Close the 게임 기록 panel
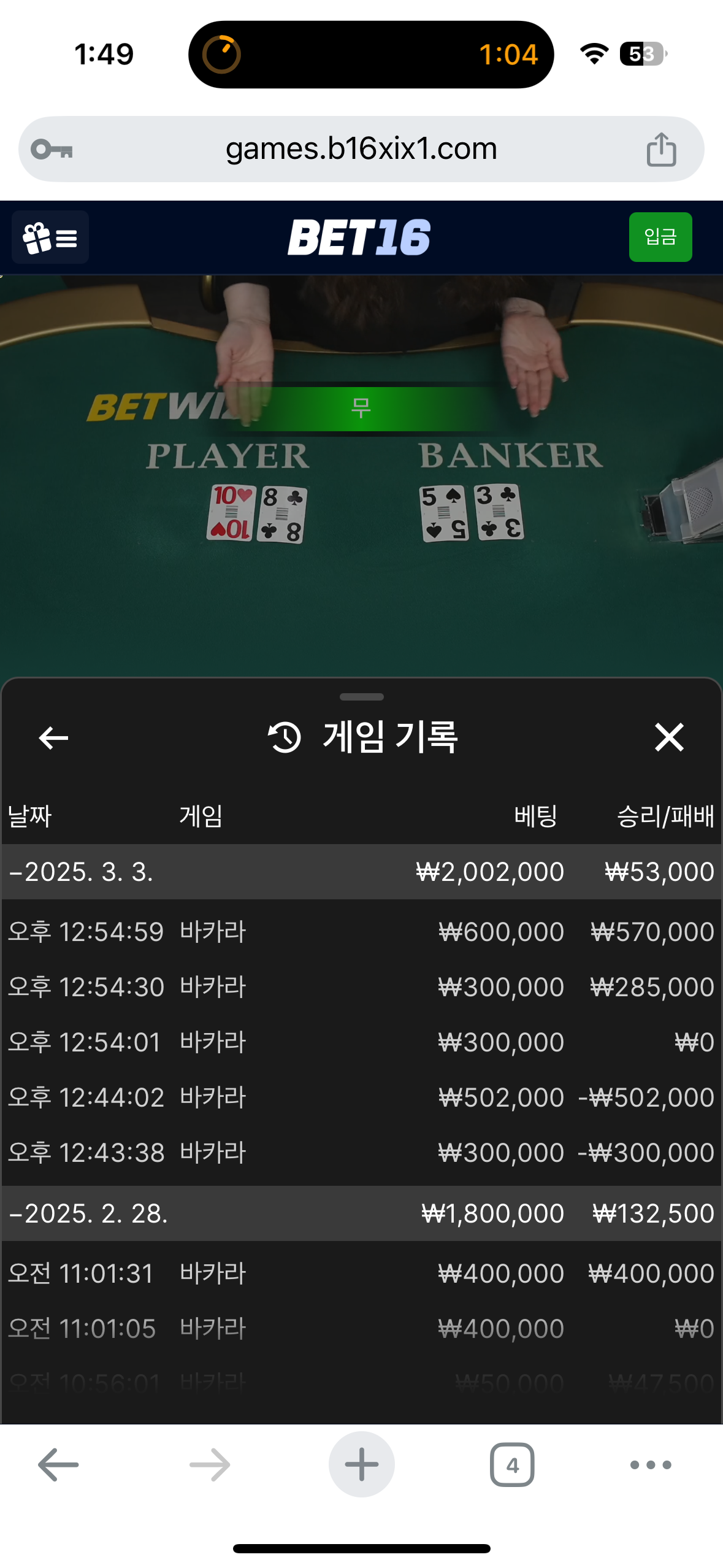The image size is (723, 1568). coord(669,737)
